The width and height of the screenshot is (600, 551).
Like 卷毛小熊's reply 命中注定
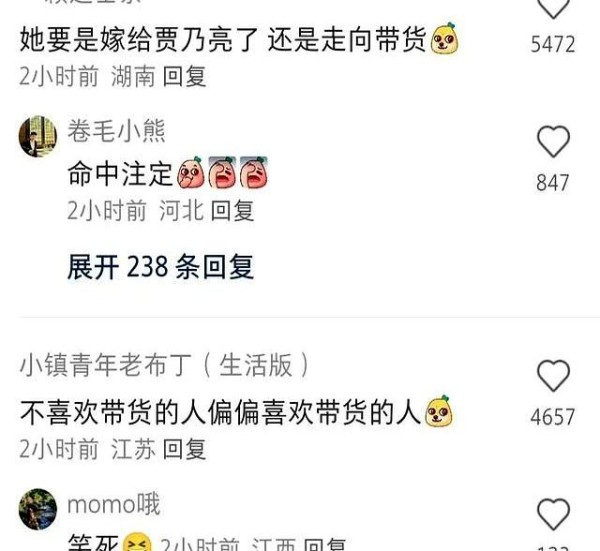(552, 143)
